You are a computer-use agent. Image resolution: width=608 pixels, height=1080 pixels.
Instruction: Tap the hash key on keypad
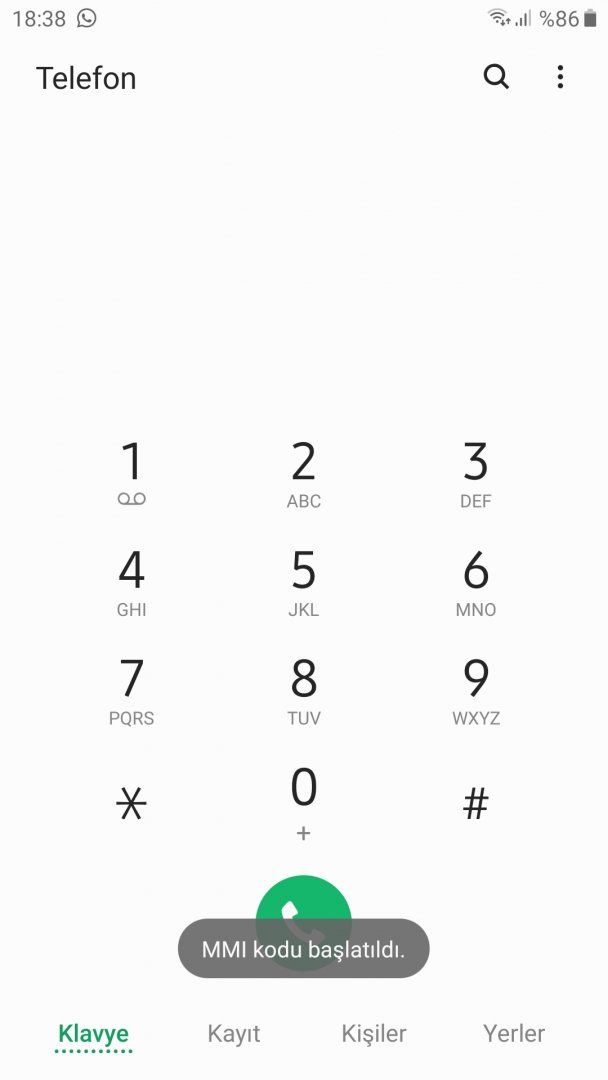point(476,803)
